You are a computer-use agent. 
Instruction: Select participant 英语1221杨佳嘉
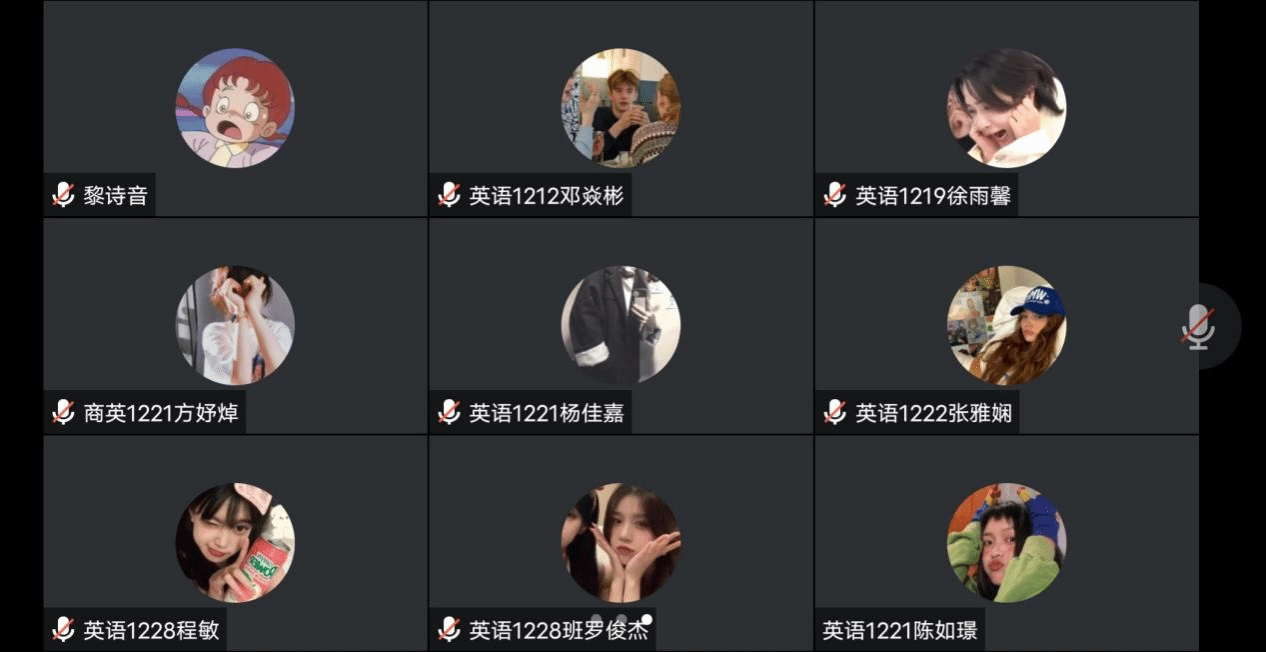click(620, 325)
